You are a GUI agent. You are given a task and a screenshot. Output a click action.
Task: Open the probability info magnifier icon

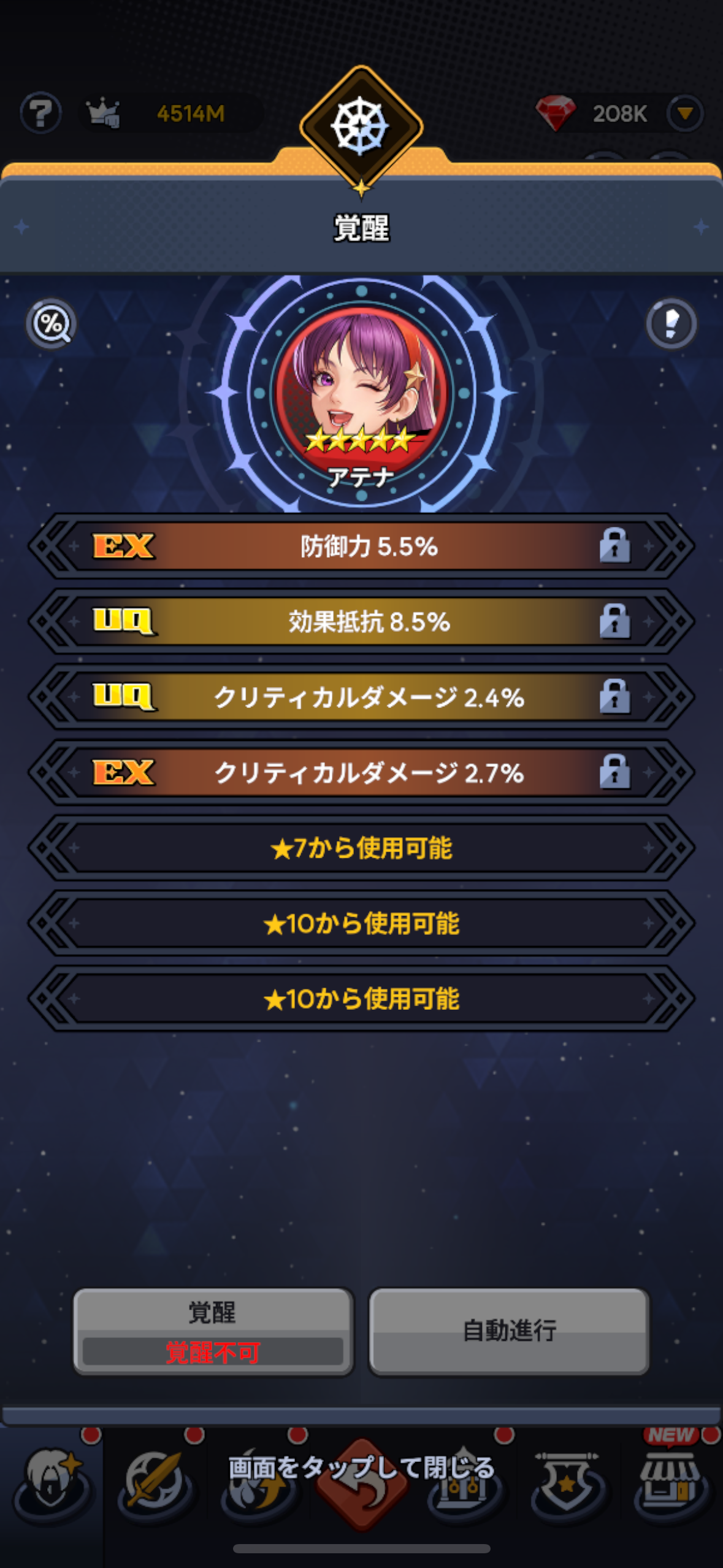click(51, 324)
